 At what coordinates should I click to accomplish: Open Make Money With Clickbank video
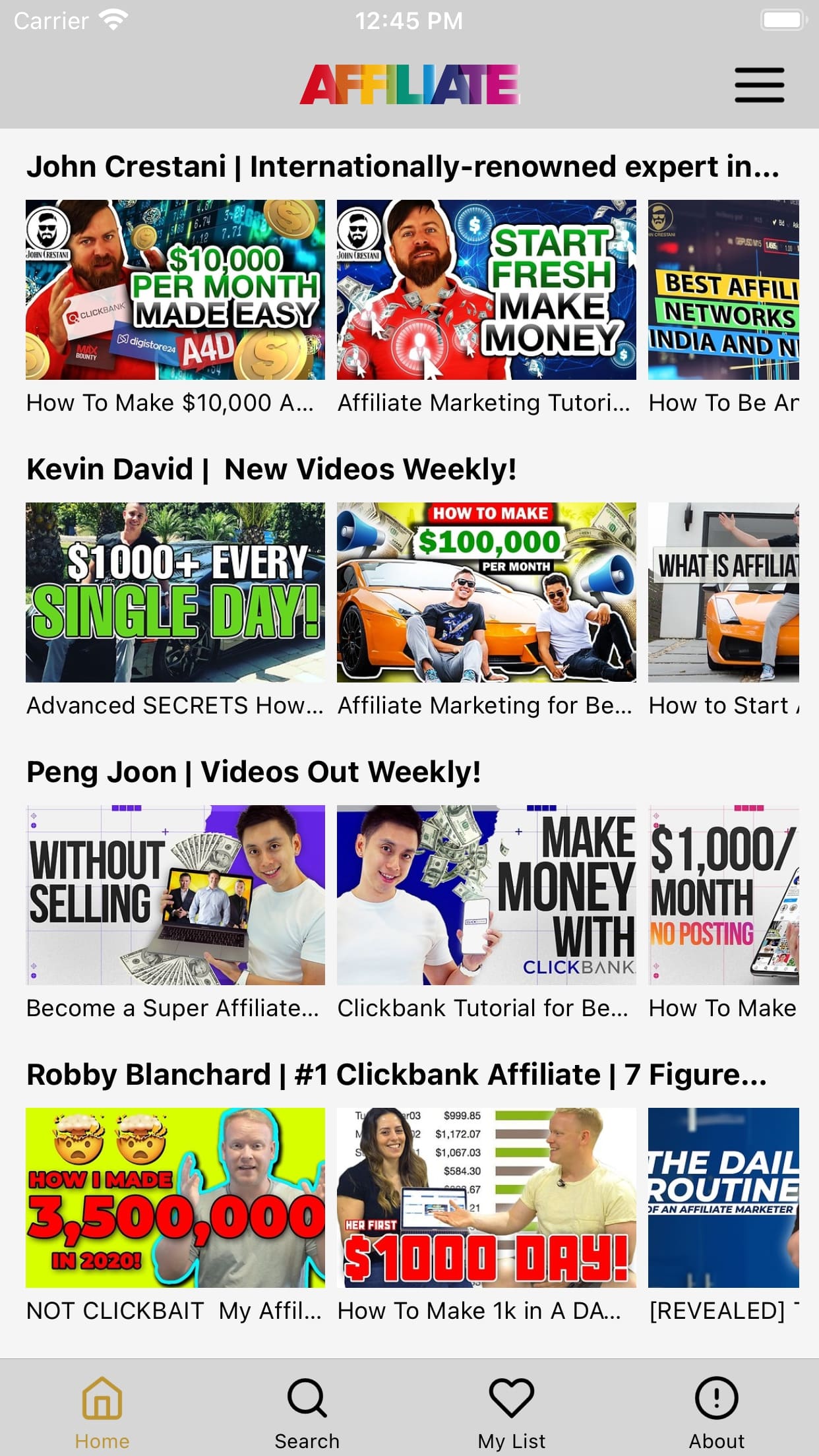(487, 895)
